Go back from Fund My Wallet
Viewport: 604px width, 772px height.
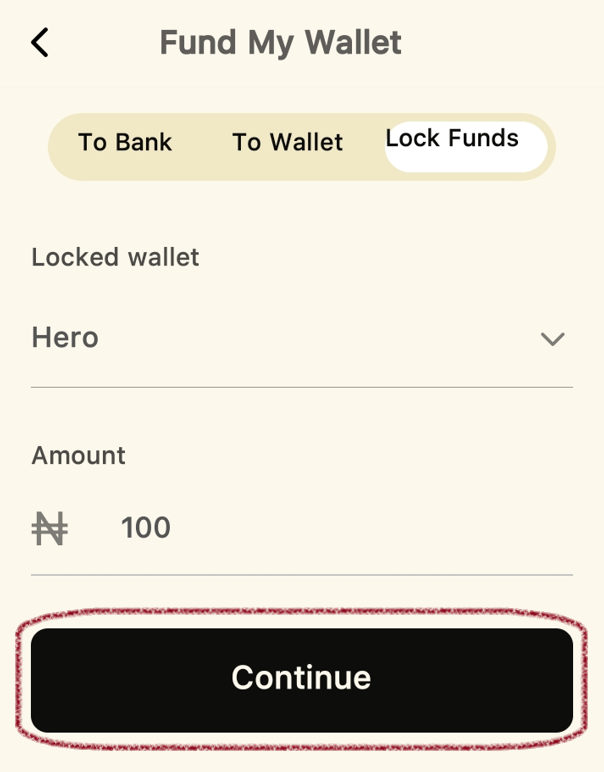(x=40, y=43)
